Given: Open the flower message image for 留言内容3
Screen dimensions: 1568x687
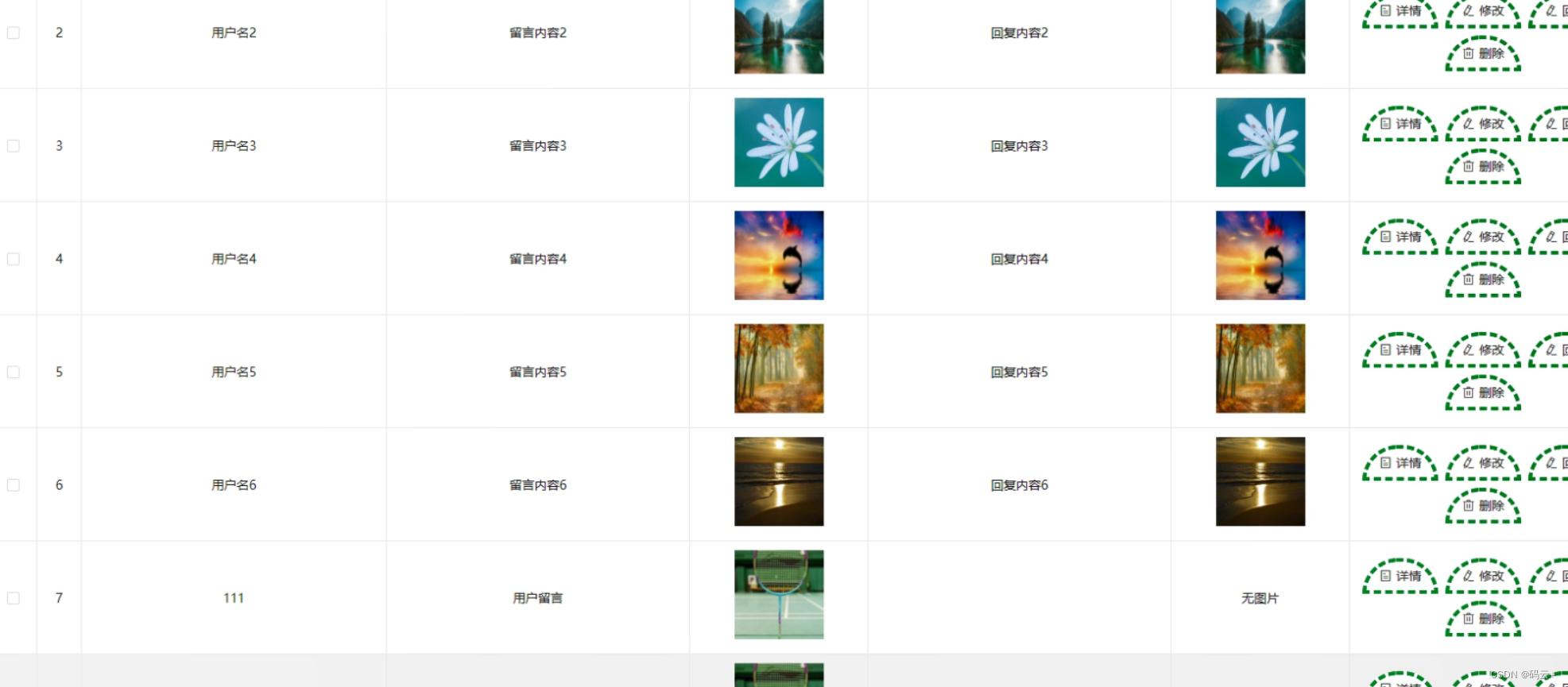Looking at the screenshot, I should click(779, 142).
